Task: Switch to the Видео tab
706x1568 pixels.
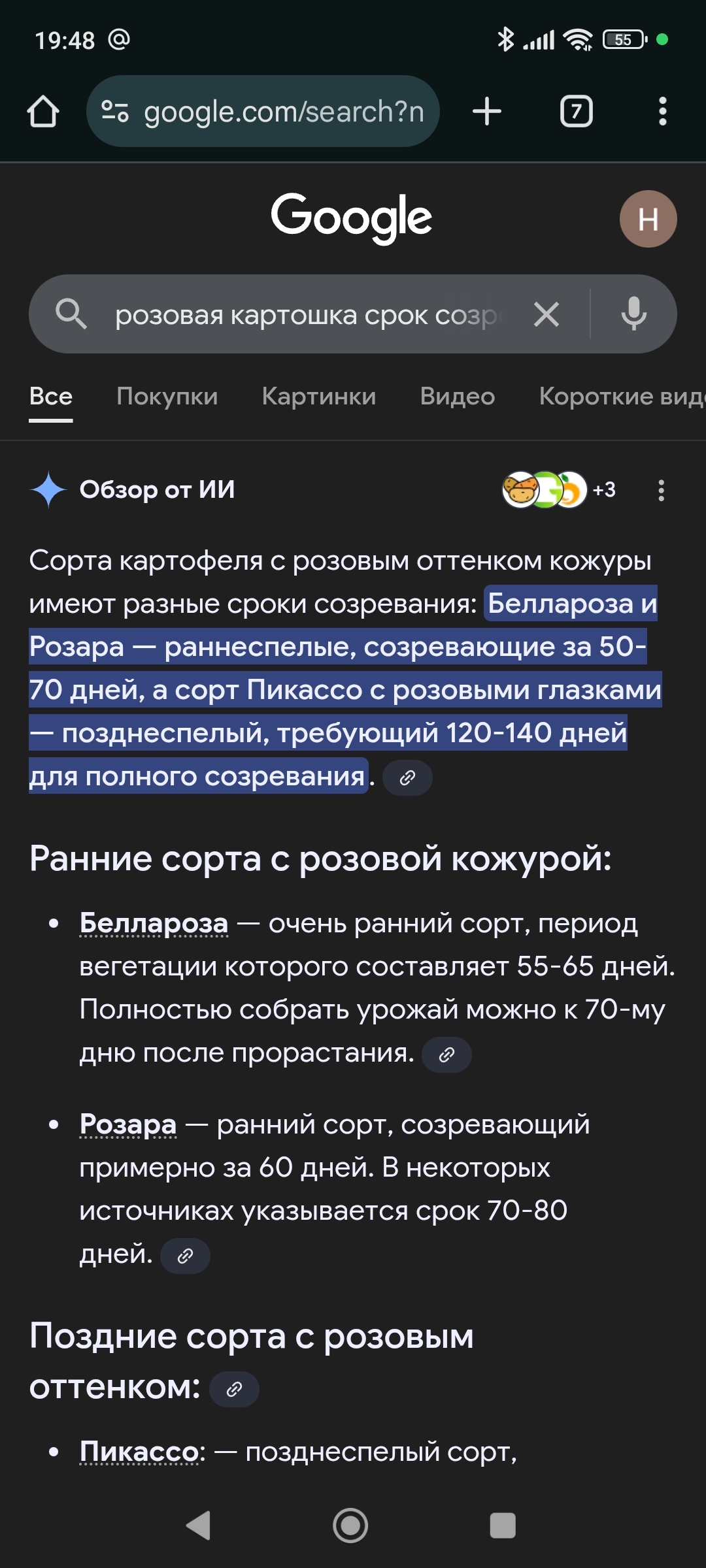Action: pyautogui.click(x=458, y=396)
